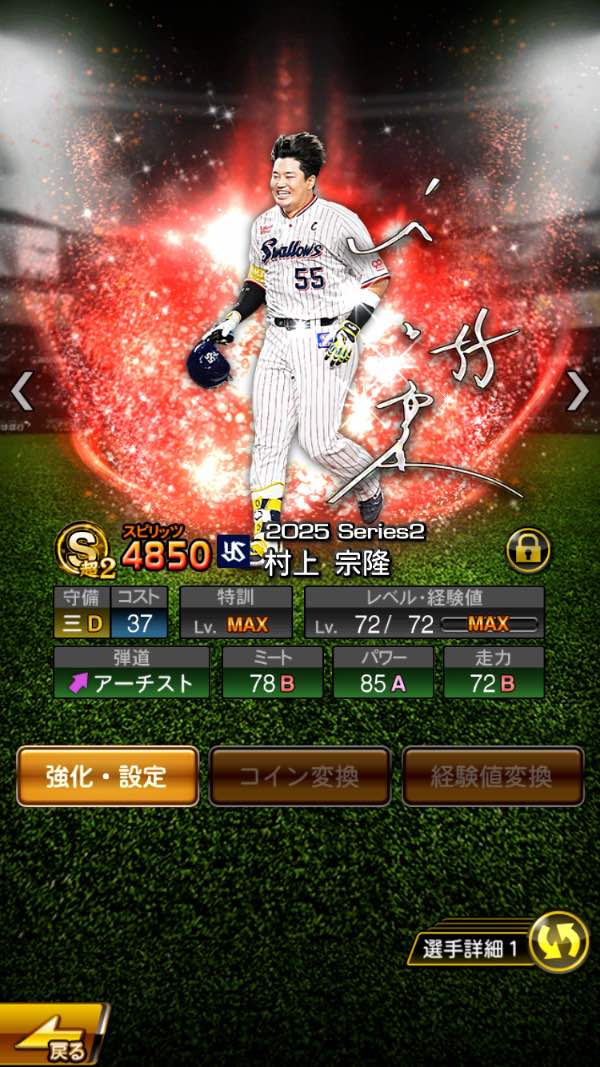This screenshot has height=1067, width=600.
Task: Select the 経験値変換 button
Action: point(493,776)
